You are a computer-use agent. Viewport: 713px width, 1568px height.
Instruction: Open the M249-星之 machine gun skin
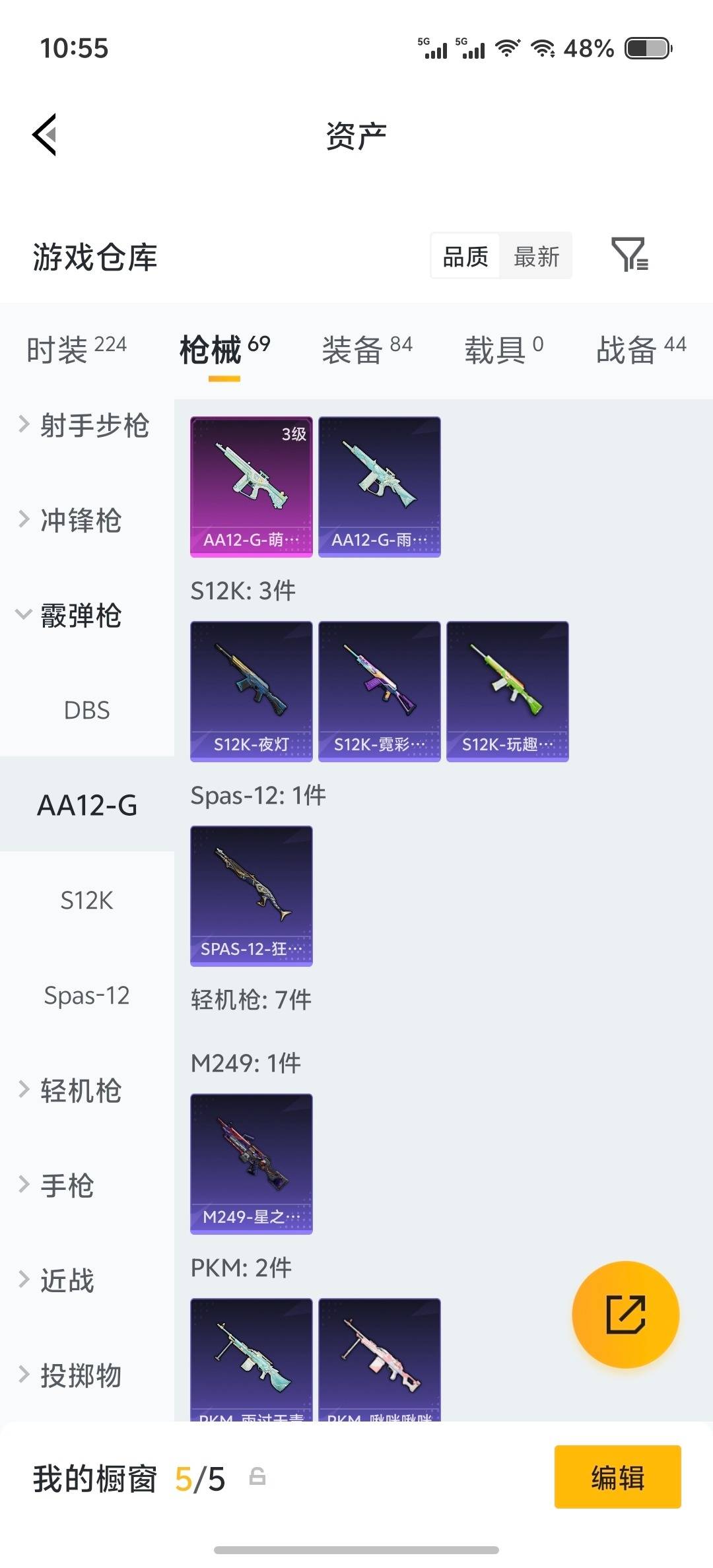[x=251, y=1161]
